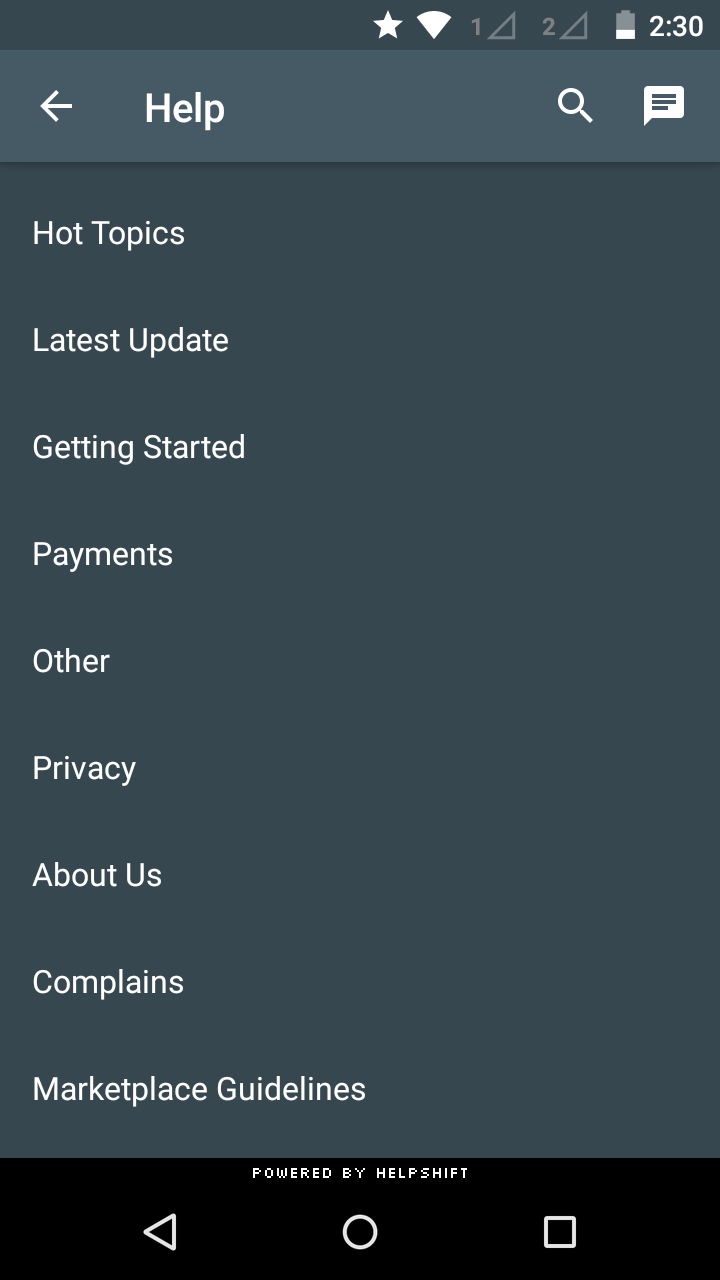This screenshot has width=720, height=1280.
Task: Read the Marketplace Guidelines
Action: (x=199, y=1089)
